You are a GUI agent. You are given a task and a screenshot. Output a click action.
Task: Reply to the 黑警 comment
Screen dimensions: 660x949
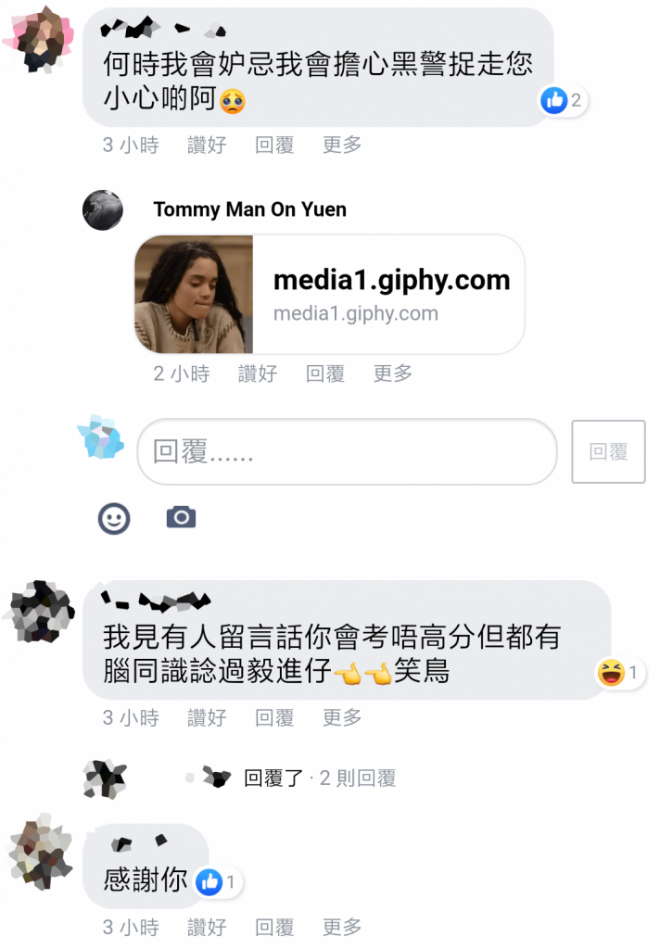click(x=274, y=145)
